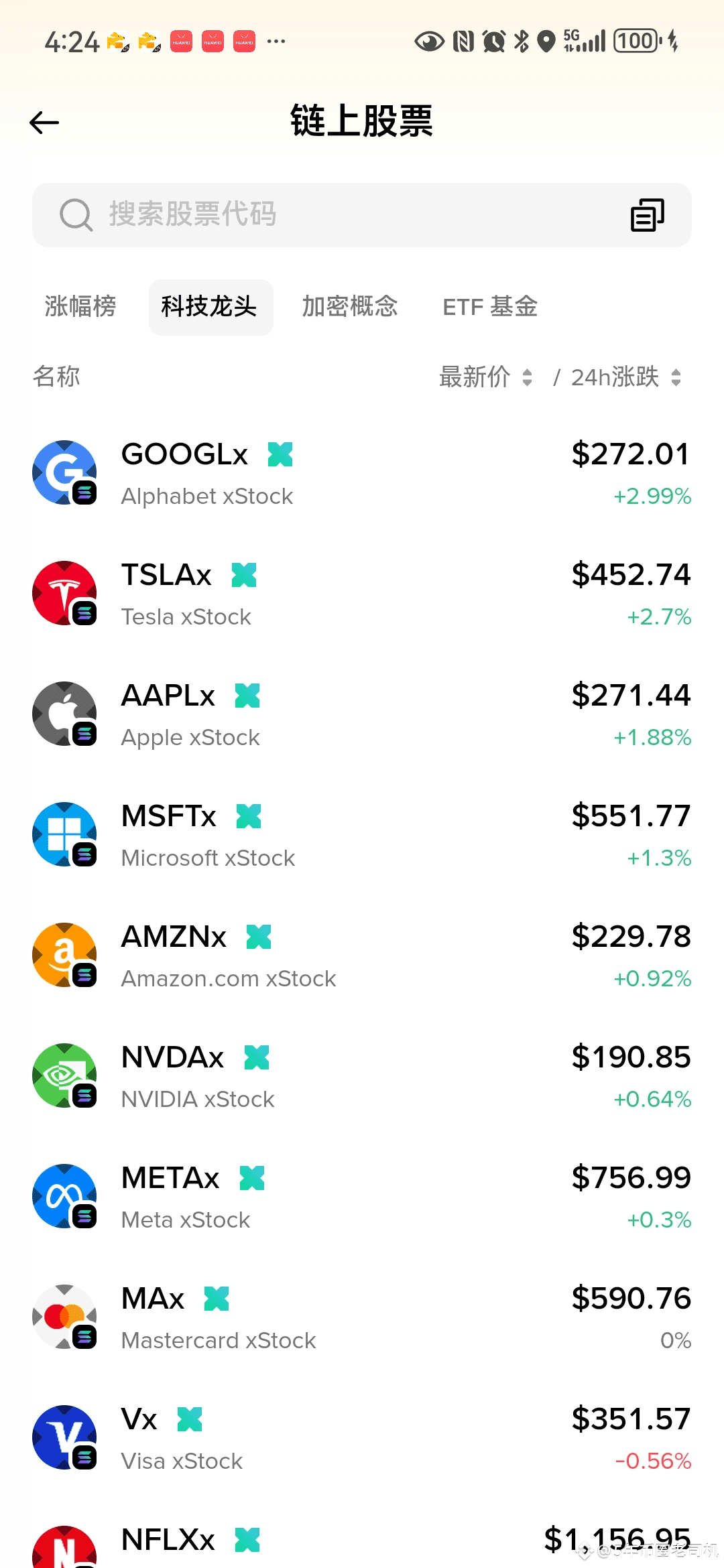The height and width of the screenshot is (1568, 724).
Task: View MAx Mastercard xStock
Action: (362, 1317)
